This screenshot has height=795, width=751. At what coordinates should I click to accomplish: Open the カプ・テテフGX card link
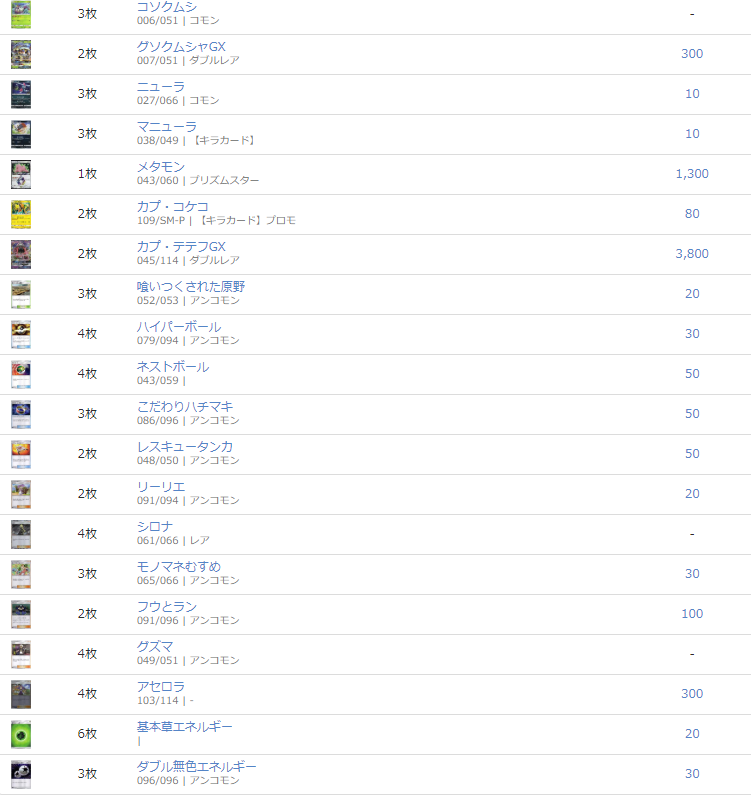click(182, 247)
